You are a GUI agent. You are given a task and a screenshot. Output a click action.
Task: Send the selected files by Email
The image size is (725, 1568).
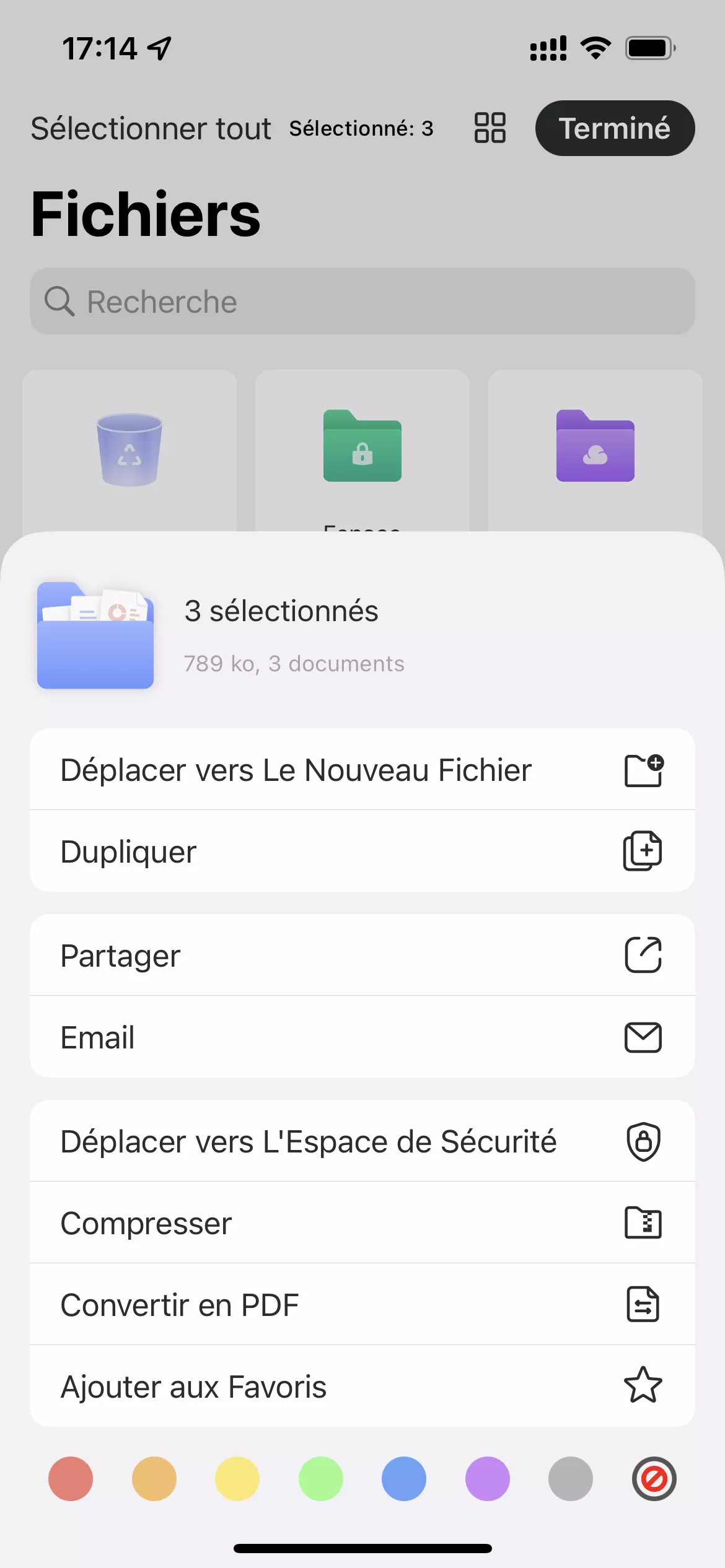[x=362, y=1037]
